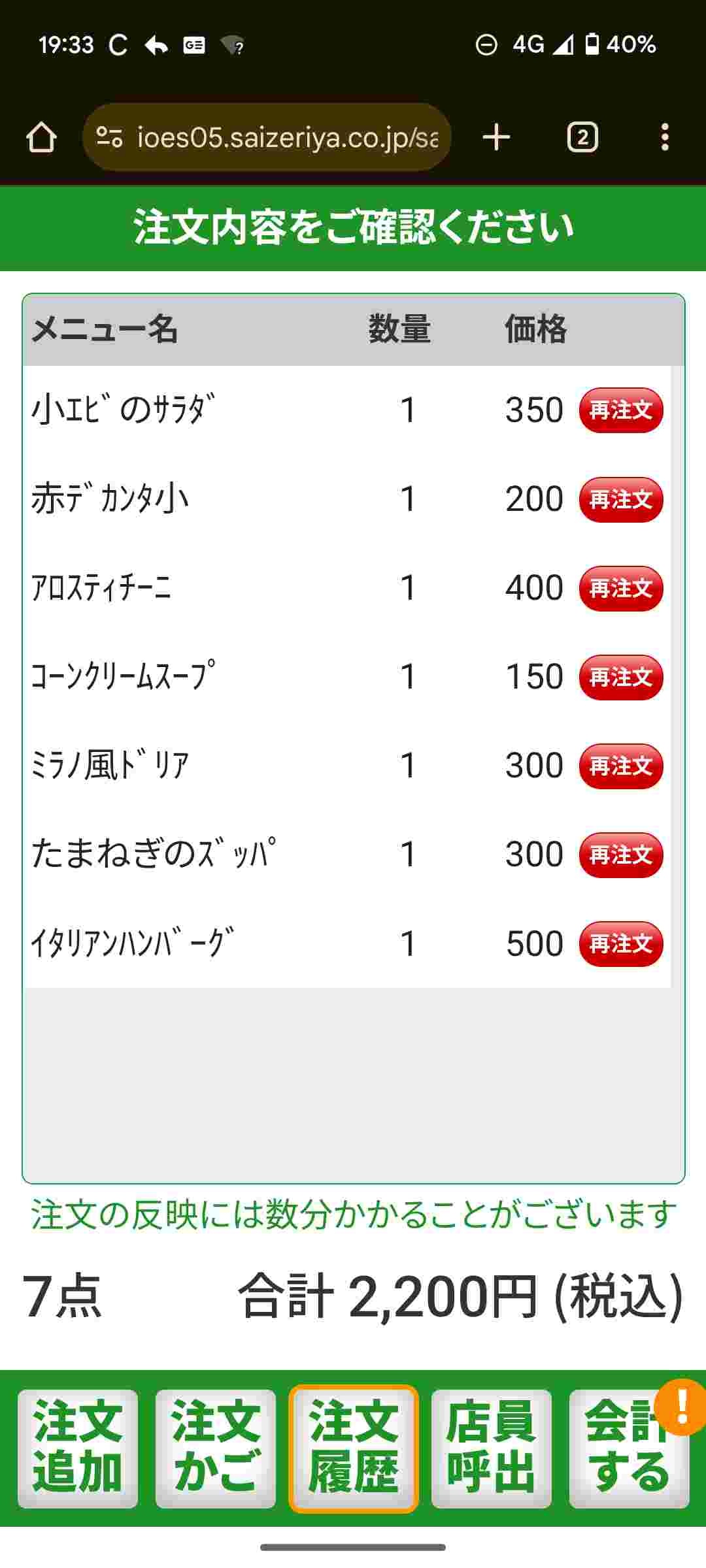Image resolution: width=706 pixels, height=1568 pixels.
Task: Open a new browser tab
Action: tap(496, 138)
